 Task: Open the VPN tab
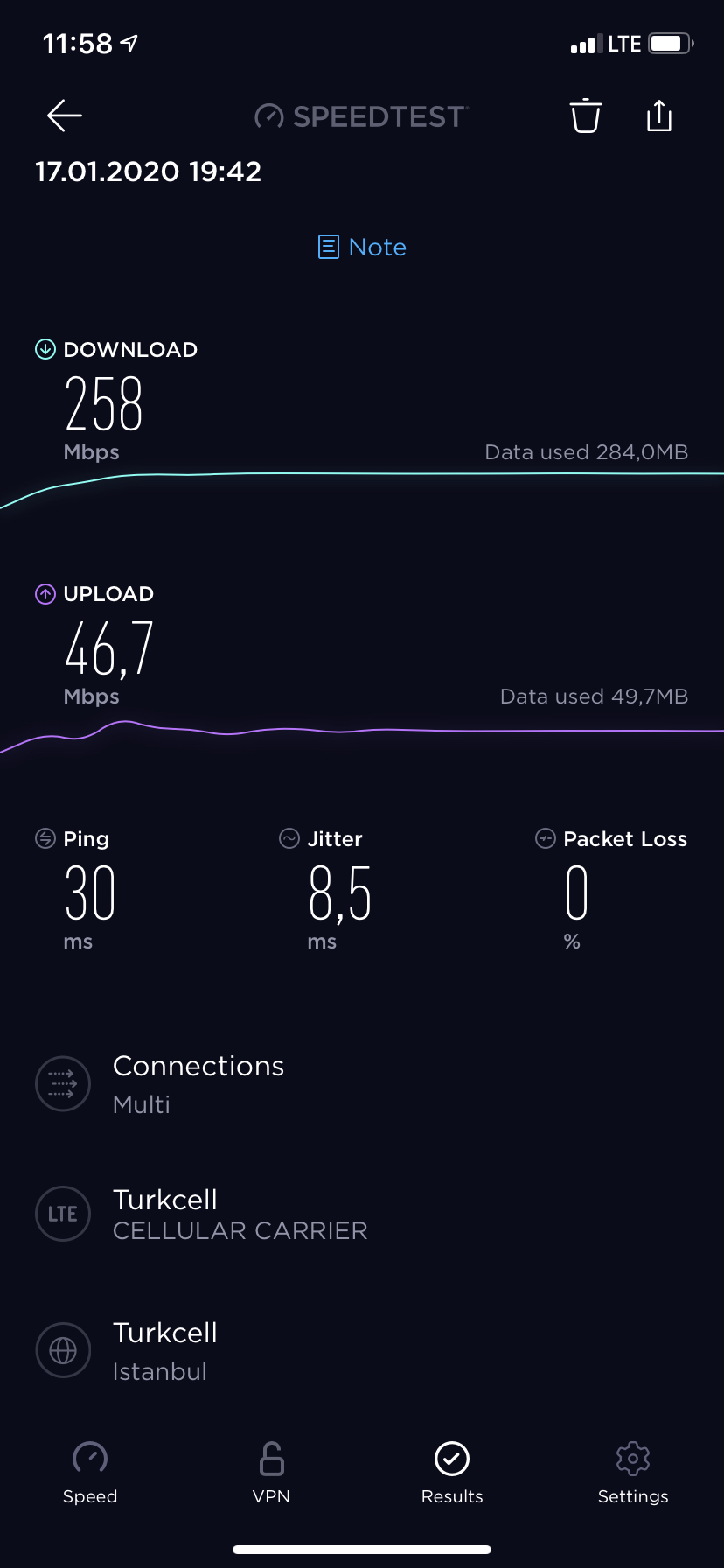click(271, 1473)
